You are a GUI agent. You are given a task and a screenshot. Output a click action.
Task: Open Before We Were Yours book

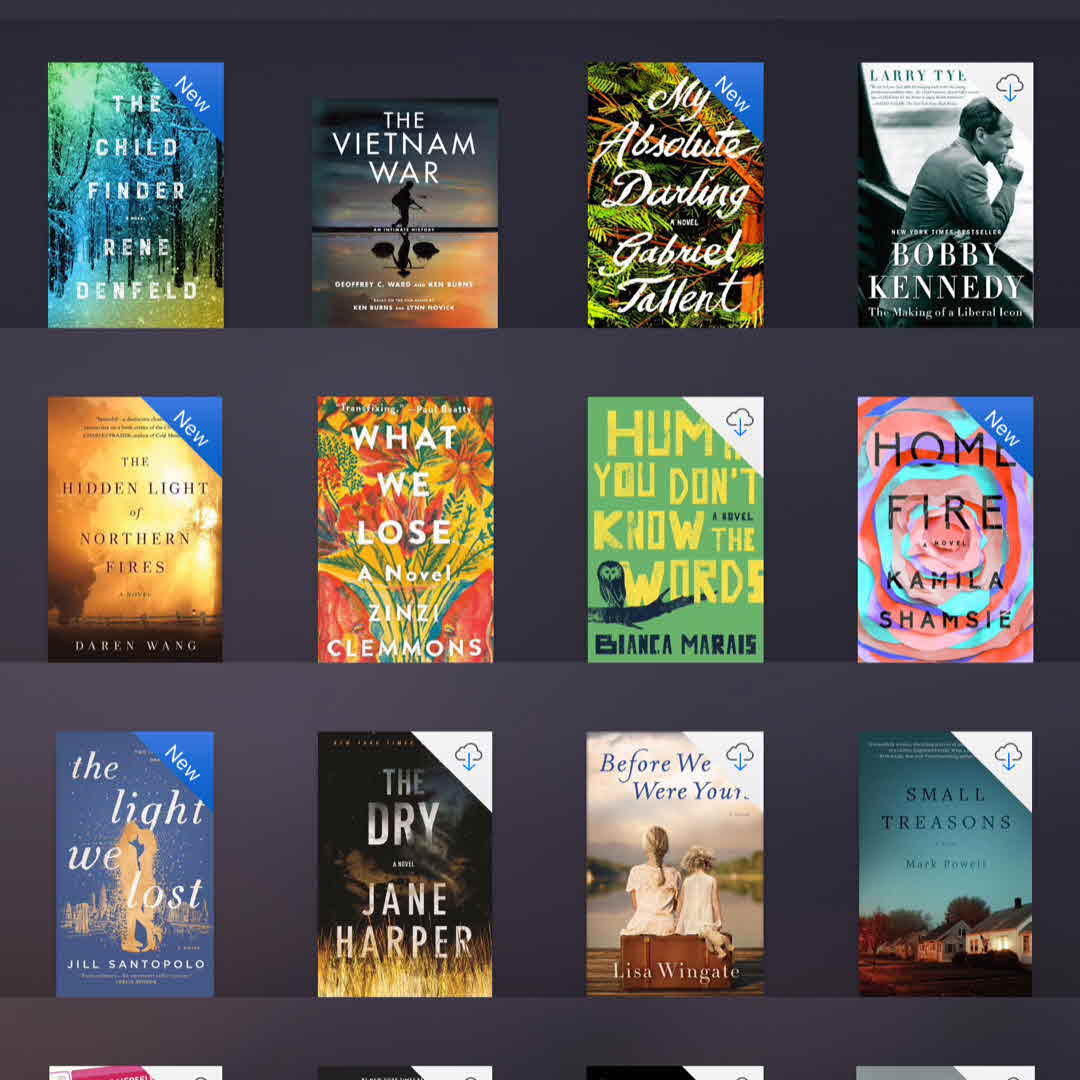675,865
